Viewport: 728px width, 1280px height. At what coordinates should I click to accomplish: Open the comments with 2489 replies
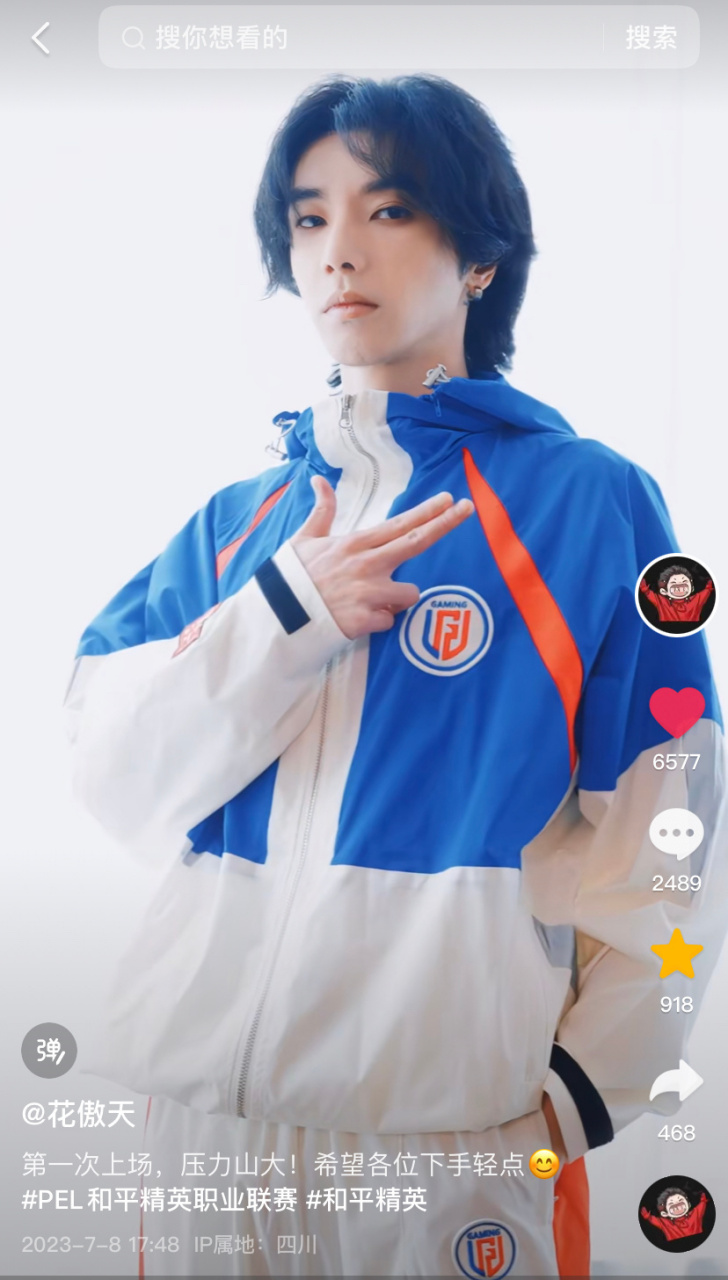point(676,834)
